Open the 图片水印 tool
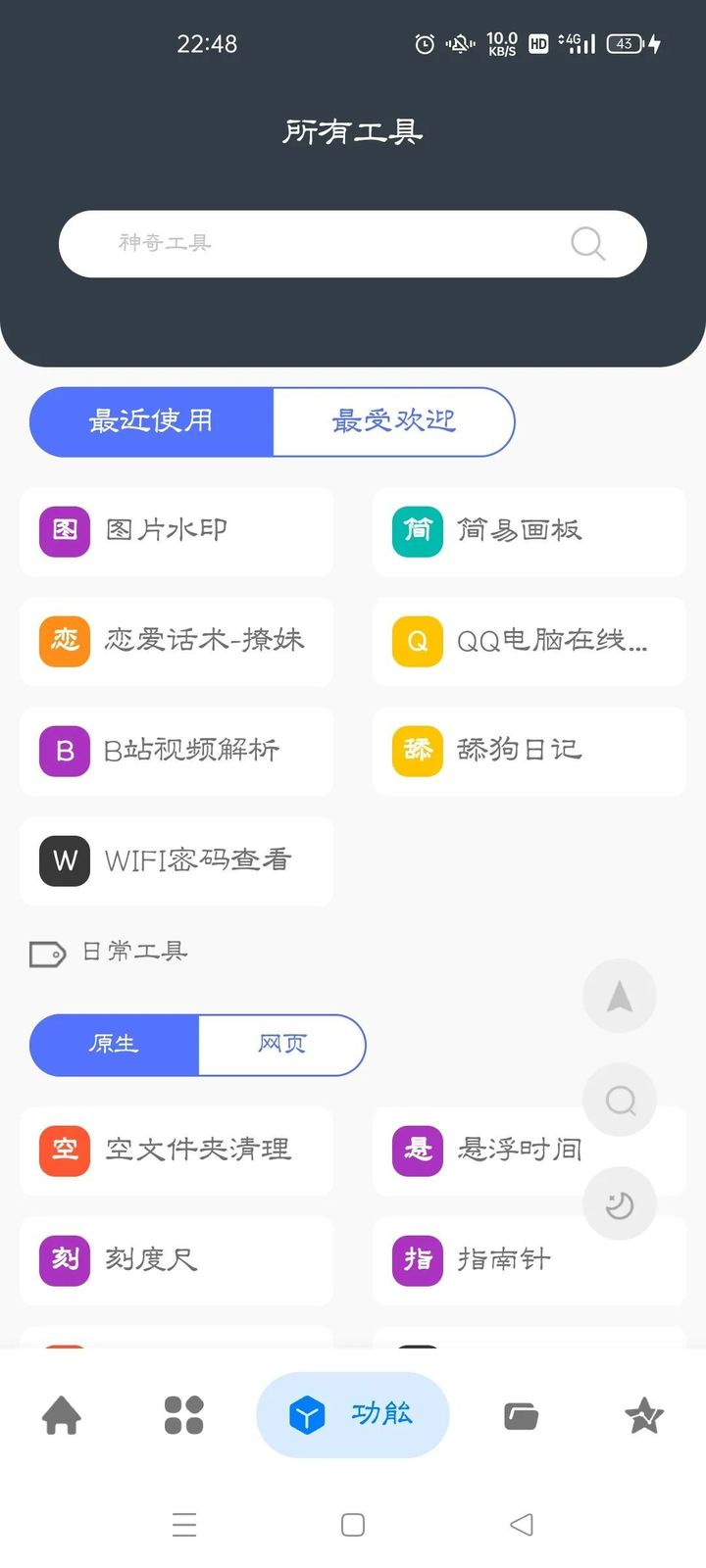Viewport: 706px width, 1568px height. coord(176,531)
